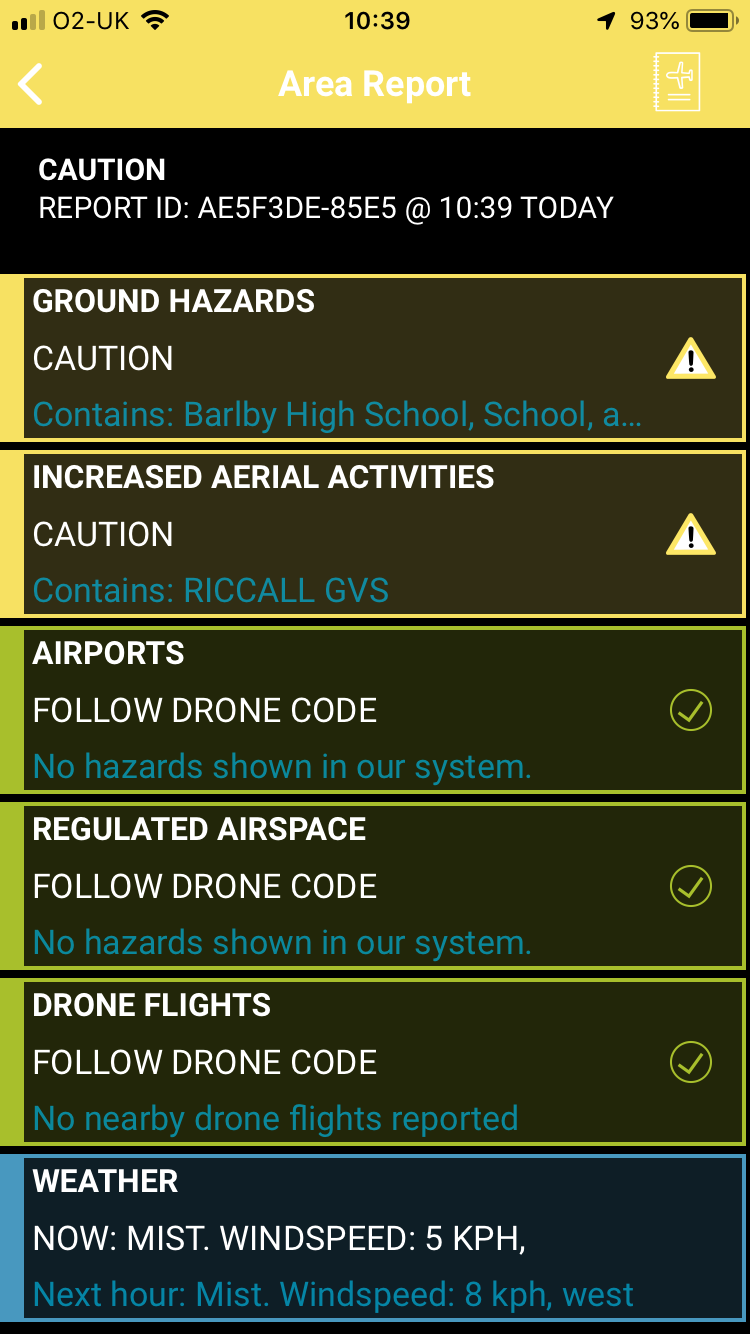View Increased Aerial Activities details
750x1334 pixels.
pos(375,534)
